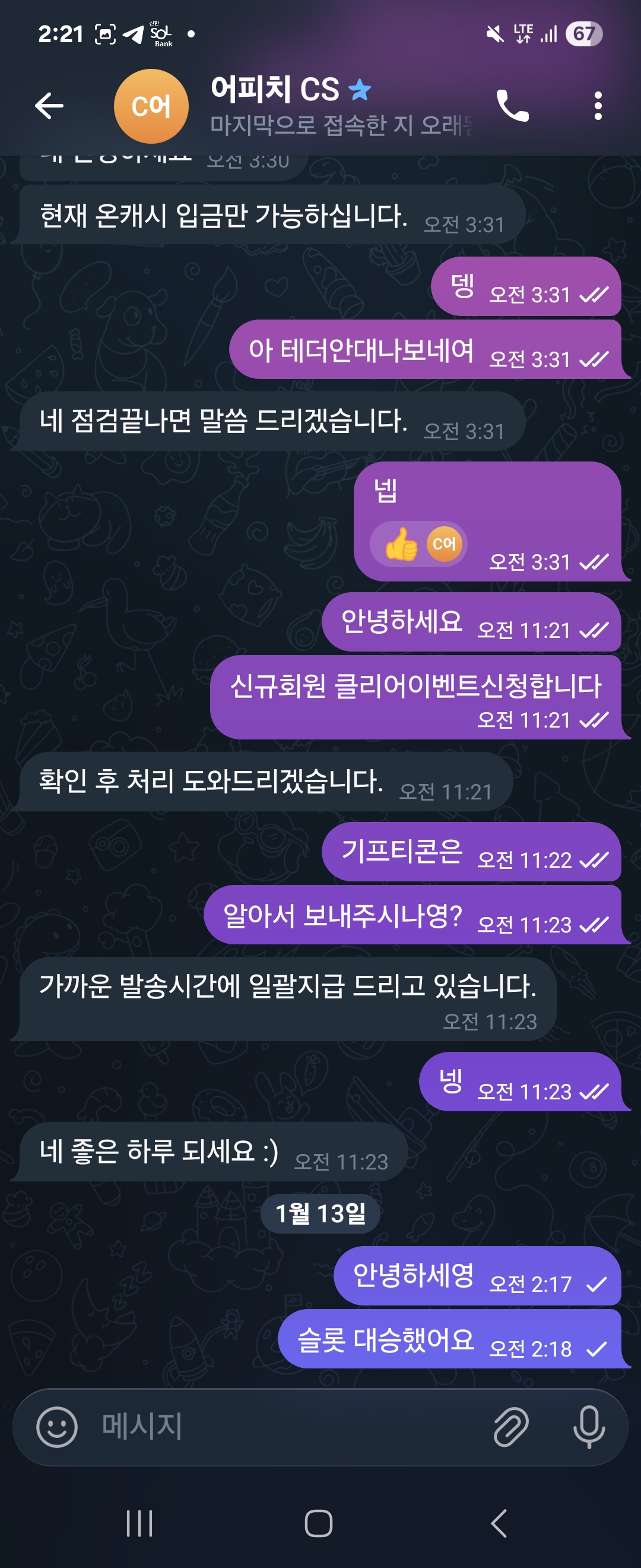Open recent apps from navigation bar

coord(139,1523)
